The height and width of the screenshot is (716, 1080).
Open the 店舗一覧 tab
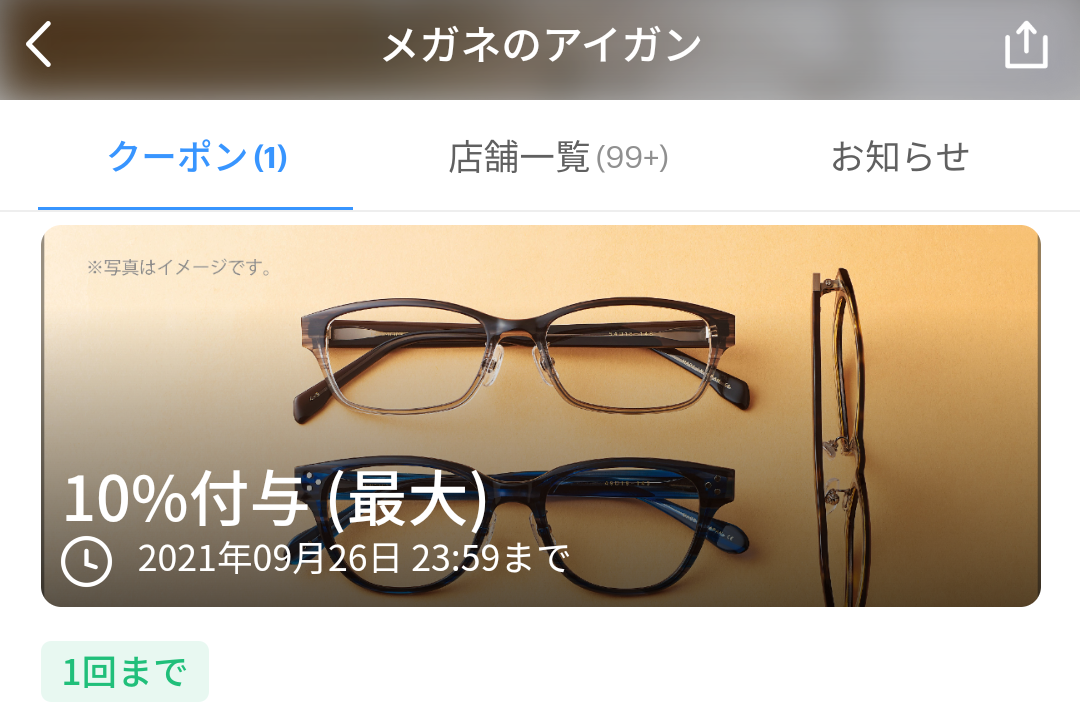click(557, 158)
